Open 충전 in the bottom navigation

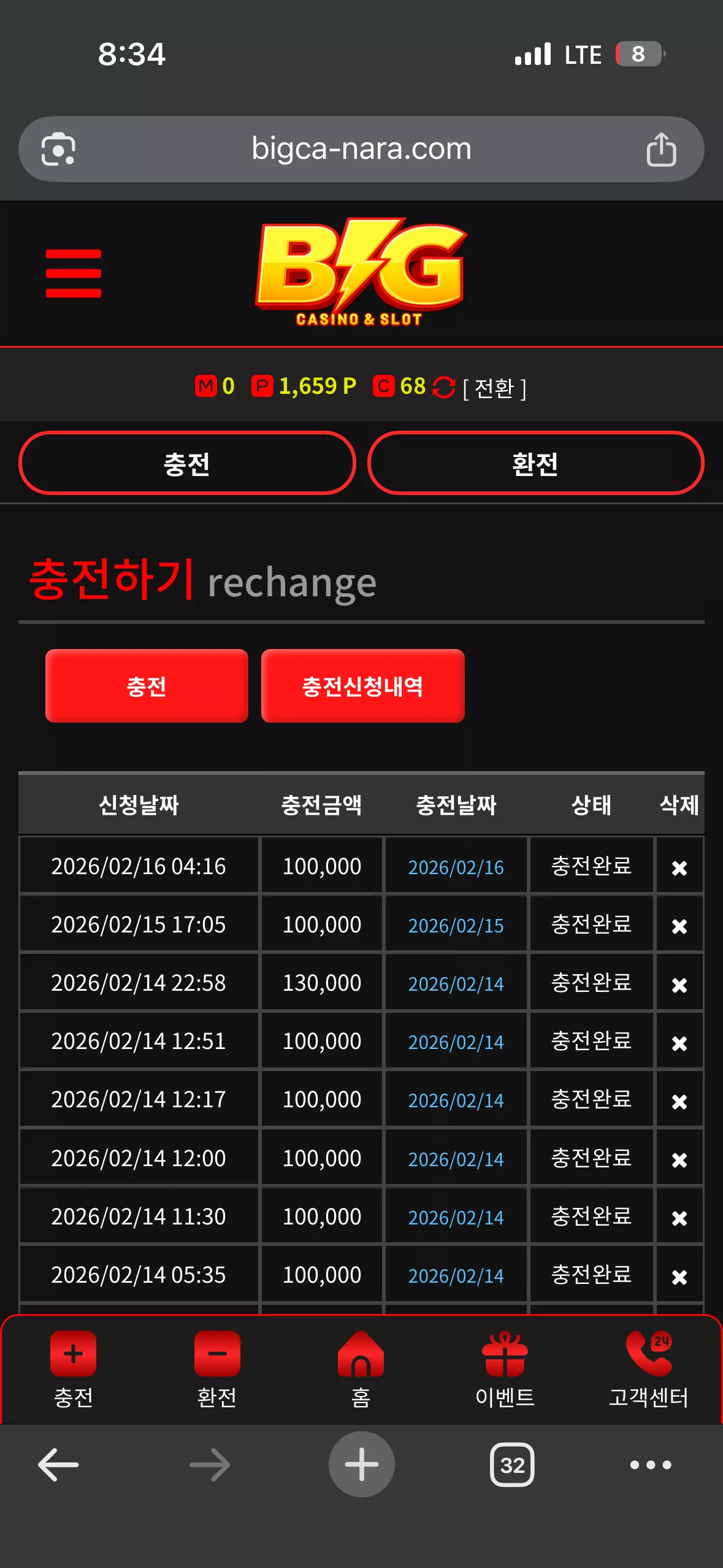74,1369
